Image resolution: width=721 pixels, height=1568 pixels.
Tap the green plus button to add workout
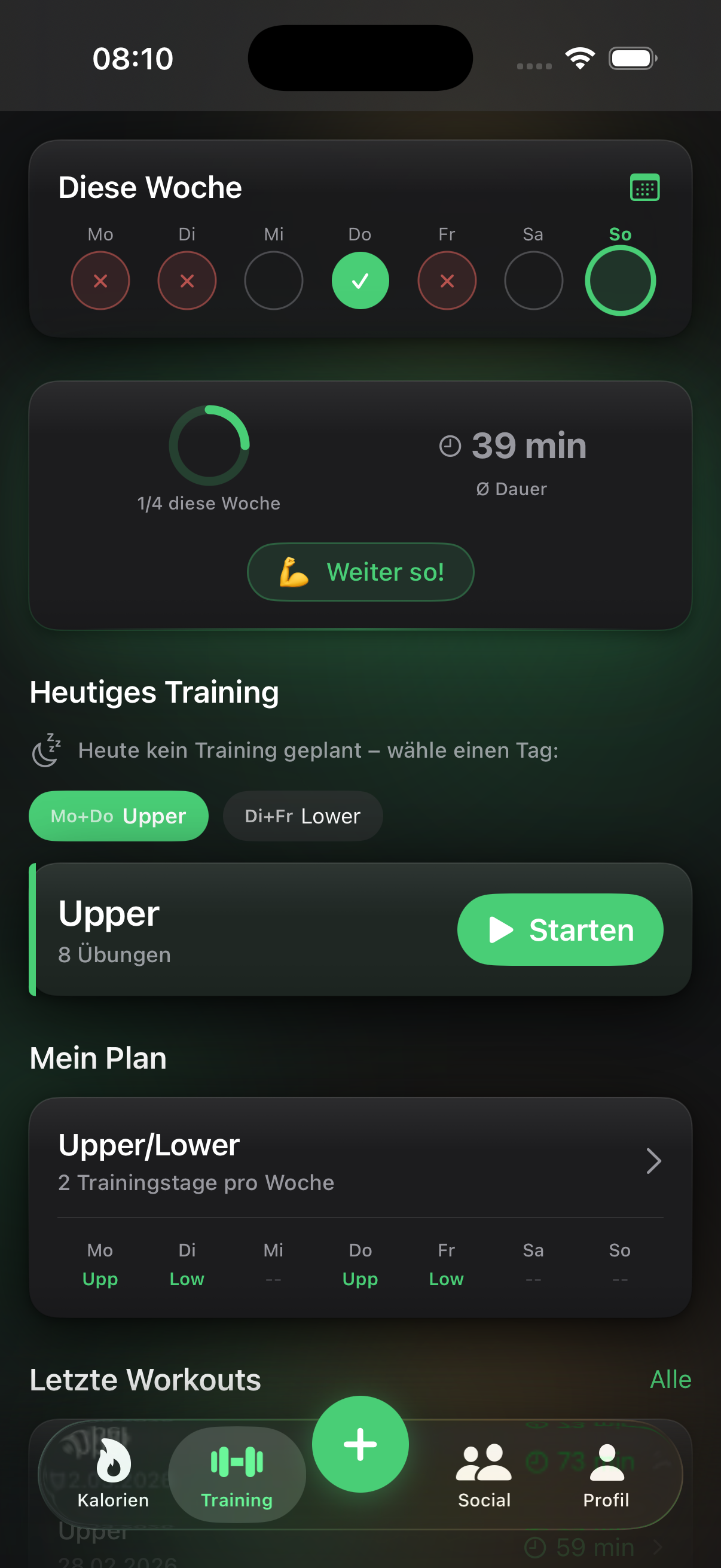click(x=360, y=1442)
